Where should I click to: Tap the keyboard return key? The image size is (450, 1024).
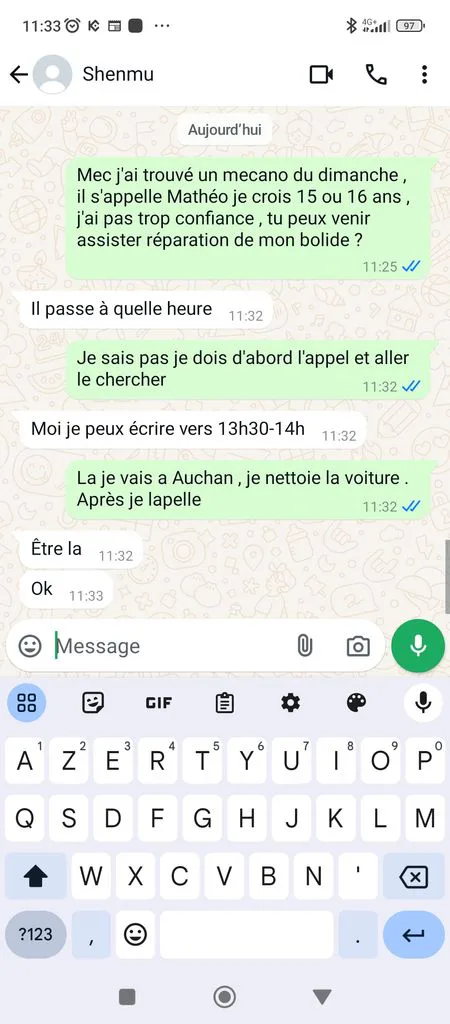[x=413, y=935]
